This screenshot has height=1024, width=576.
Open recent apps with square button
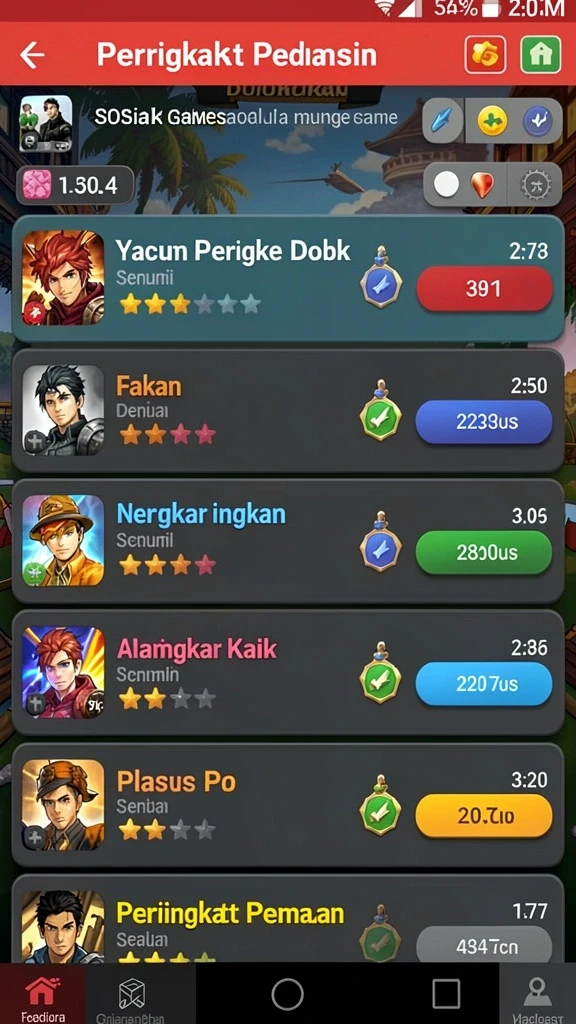click(446, 994)
